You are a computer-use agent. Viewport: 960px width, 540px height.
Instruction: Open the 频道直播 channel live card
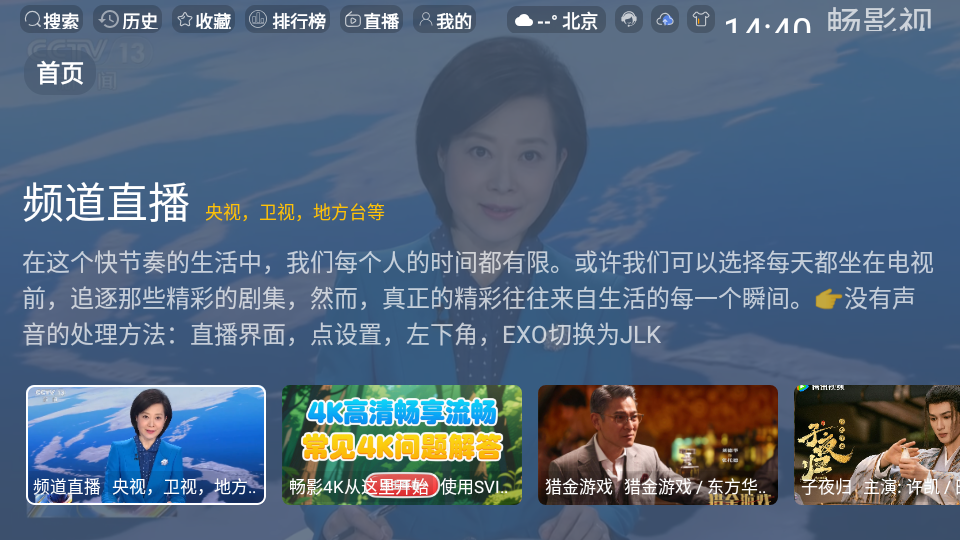[x=146, y=444]
